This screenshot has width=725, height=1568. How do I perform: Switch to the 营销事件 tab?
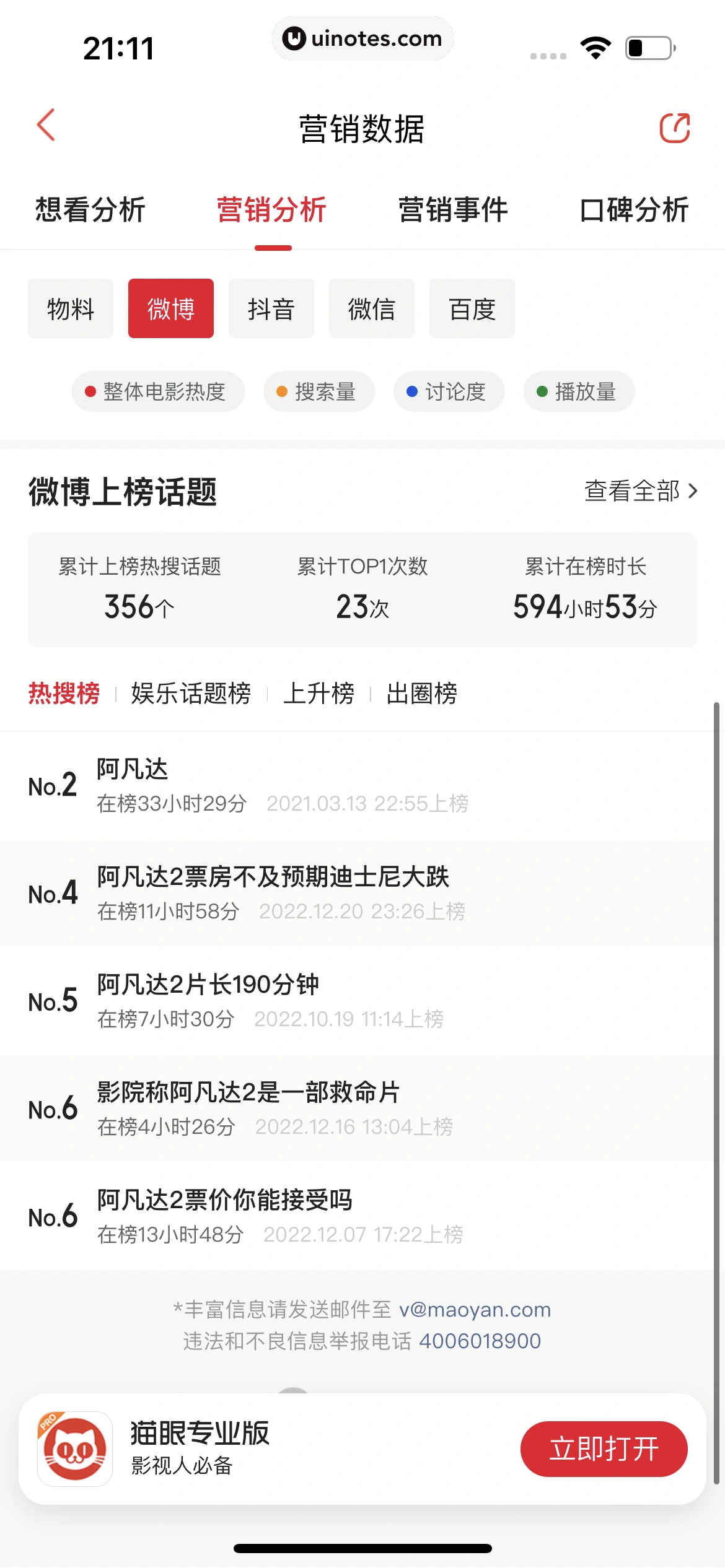coord(453,210)
